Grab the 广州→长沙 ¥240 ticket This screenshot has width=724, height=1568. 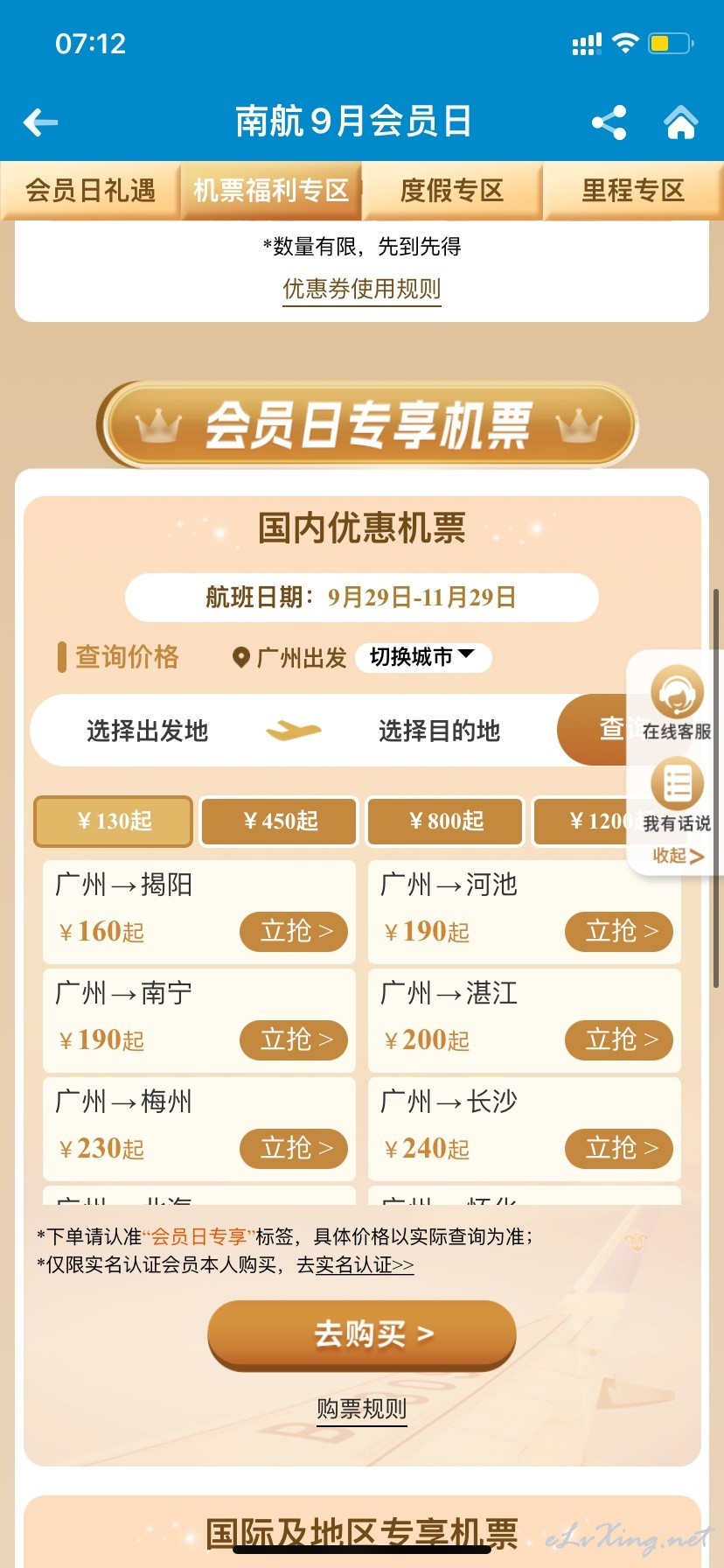click(619, 1148)
